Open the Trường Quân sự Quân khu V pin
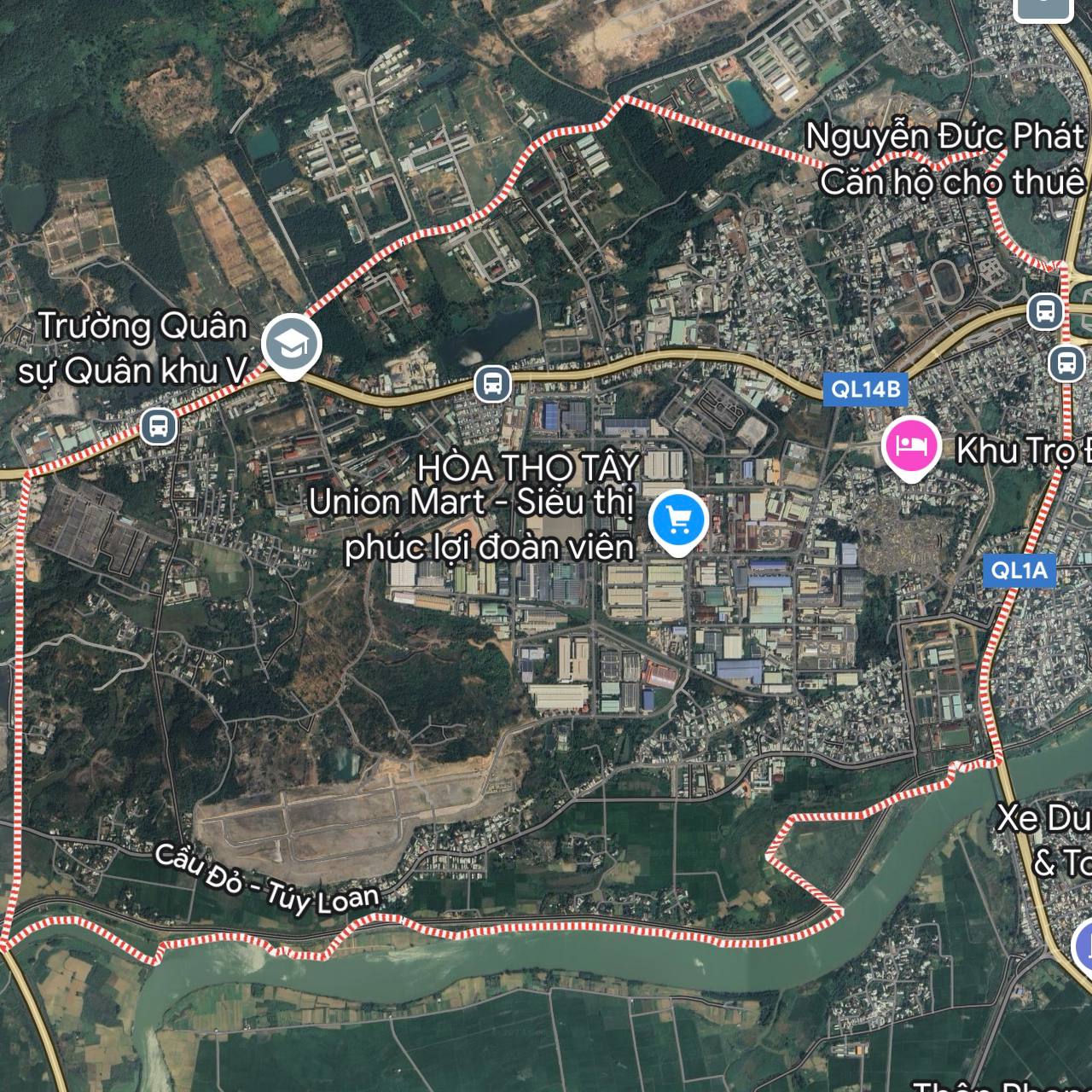The width and height of the screenshot is (1092, 1092). point(291,344)
